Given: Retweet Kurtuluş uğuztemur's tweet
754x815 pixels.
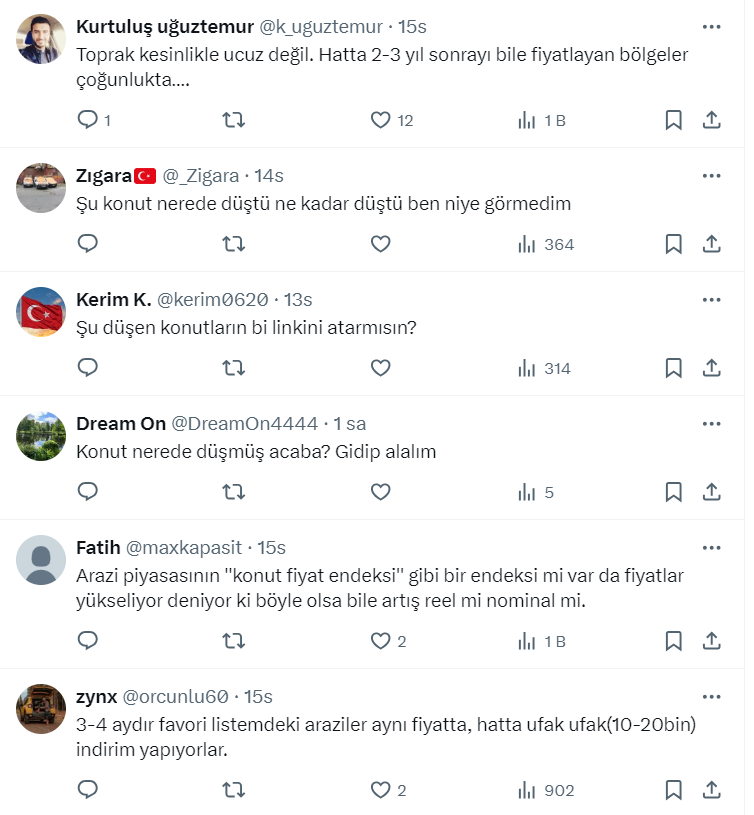Looking at the screenshot, I should point(233,120).
